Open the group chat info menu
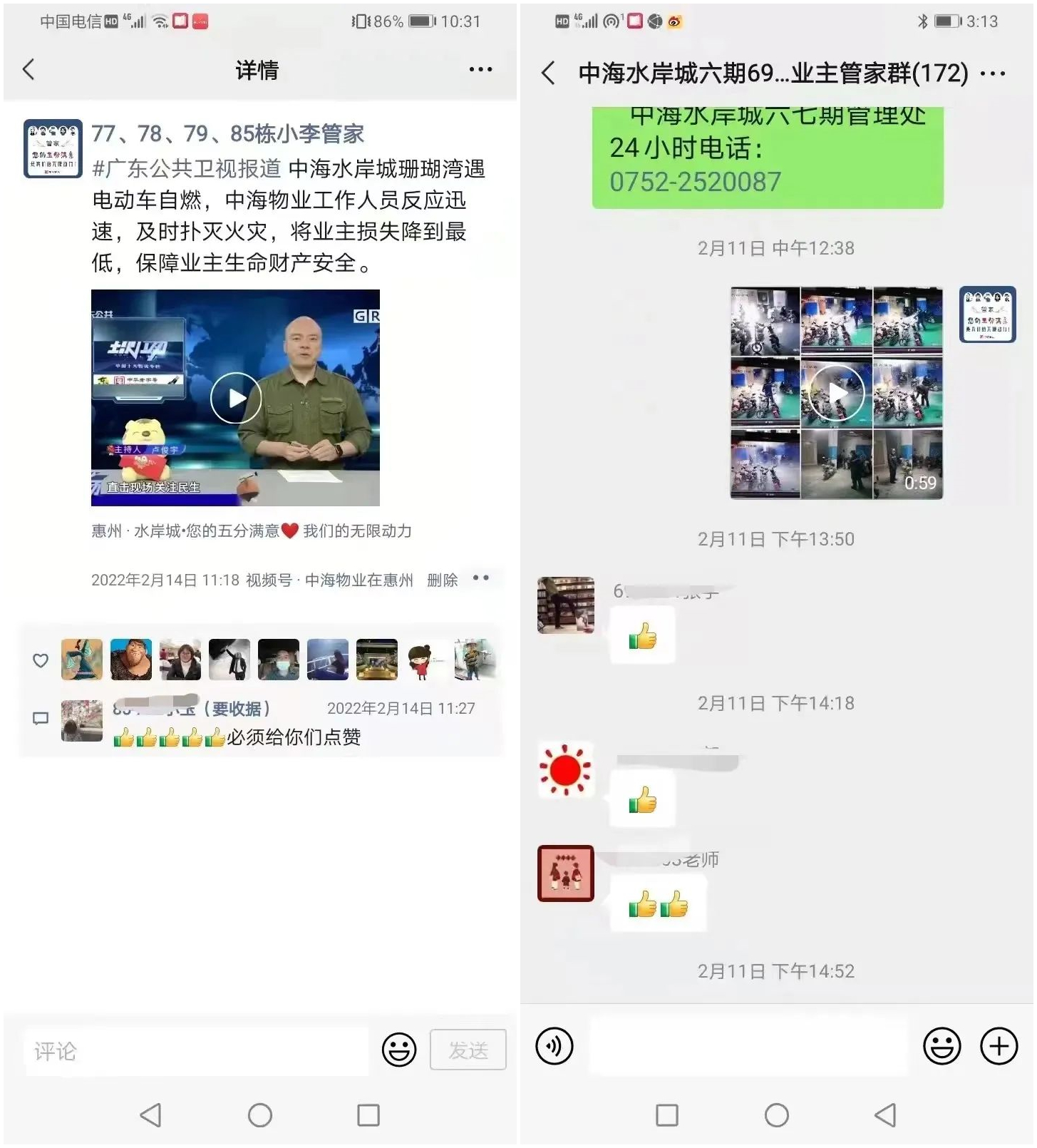1037x1148 pixels. [993, 73]
